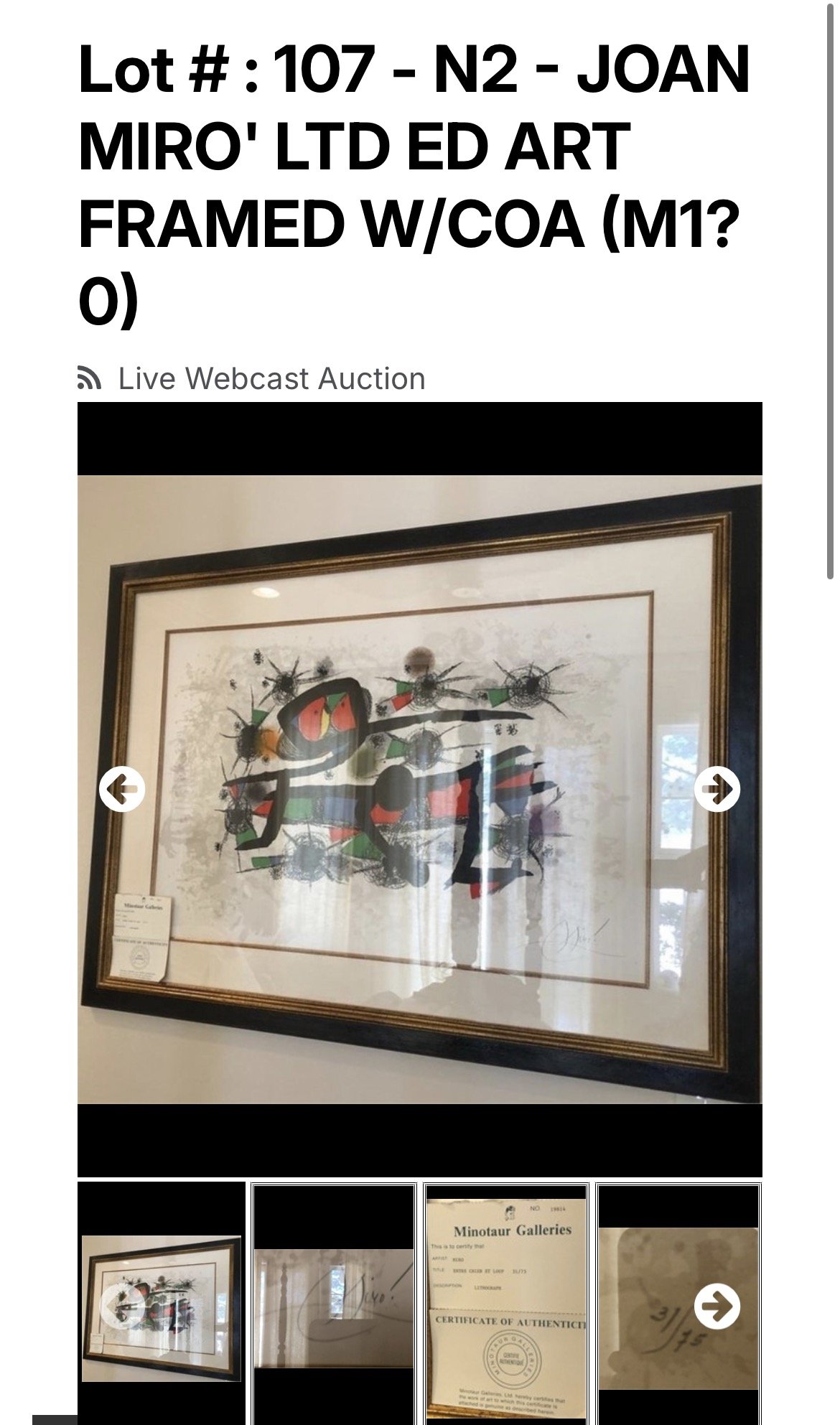
Task: Show the previous lot photo in main viewer
Action: pos(122,790)
